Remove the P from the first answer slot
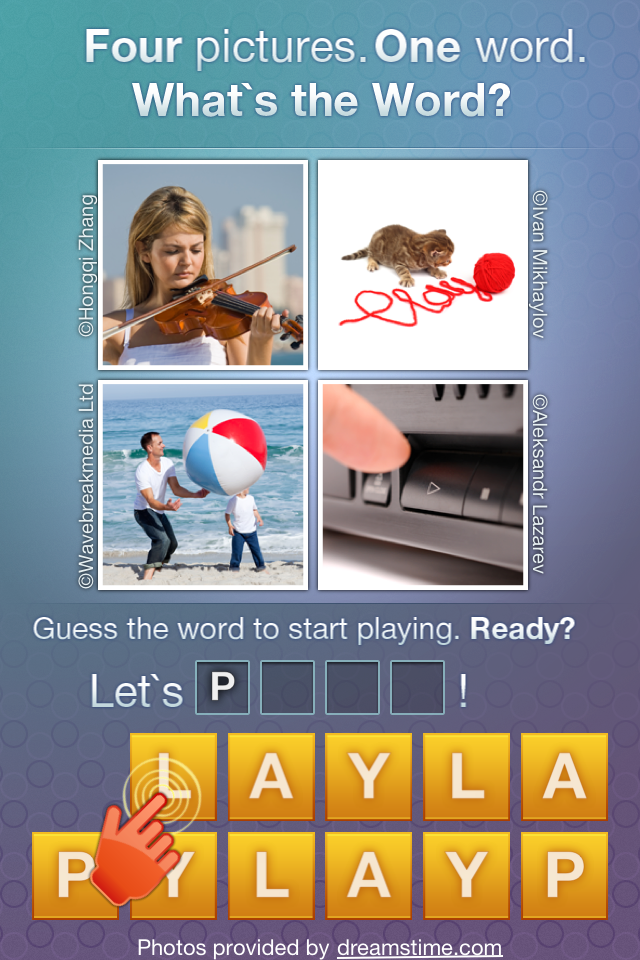This screenshot has height=960, width=640. click(x=222, y=687)
